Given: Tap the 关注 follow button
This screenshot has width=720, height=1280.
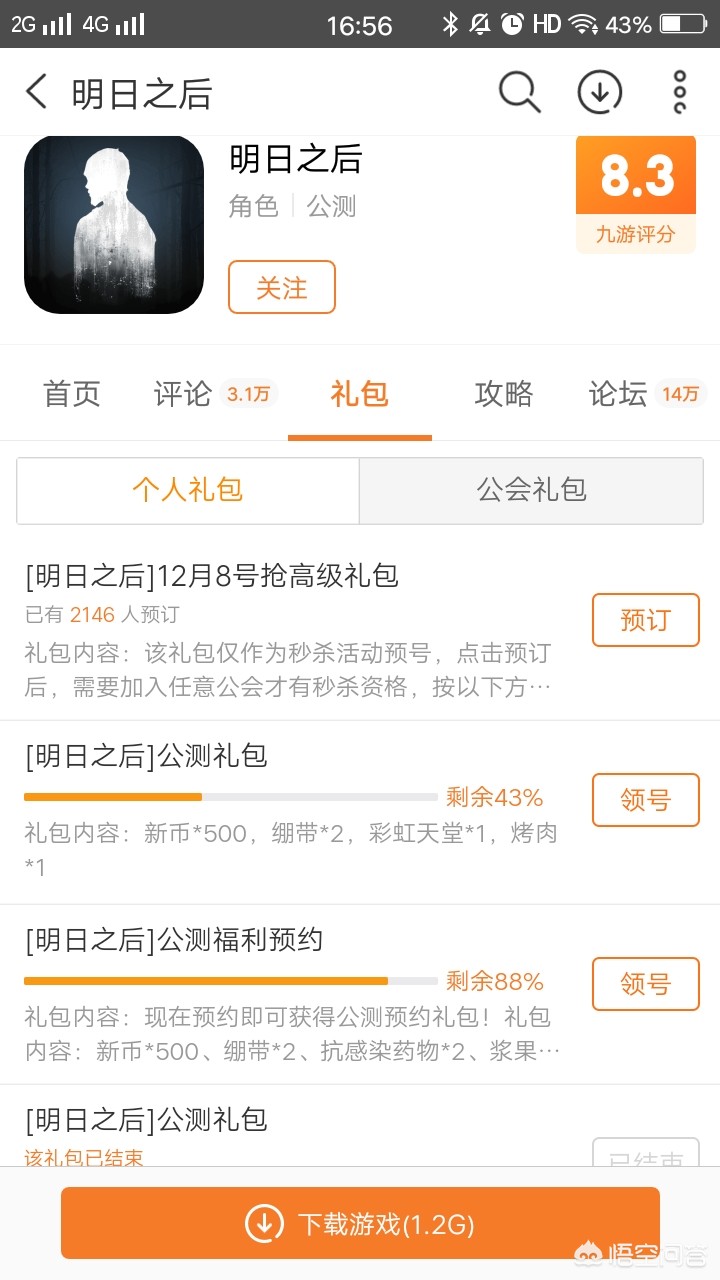Looking at the screenshot, I should point(282,287).
